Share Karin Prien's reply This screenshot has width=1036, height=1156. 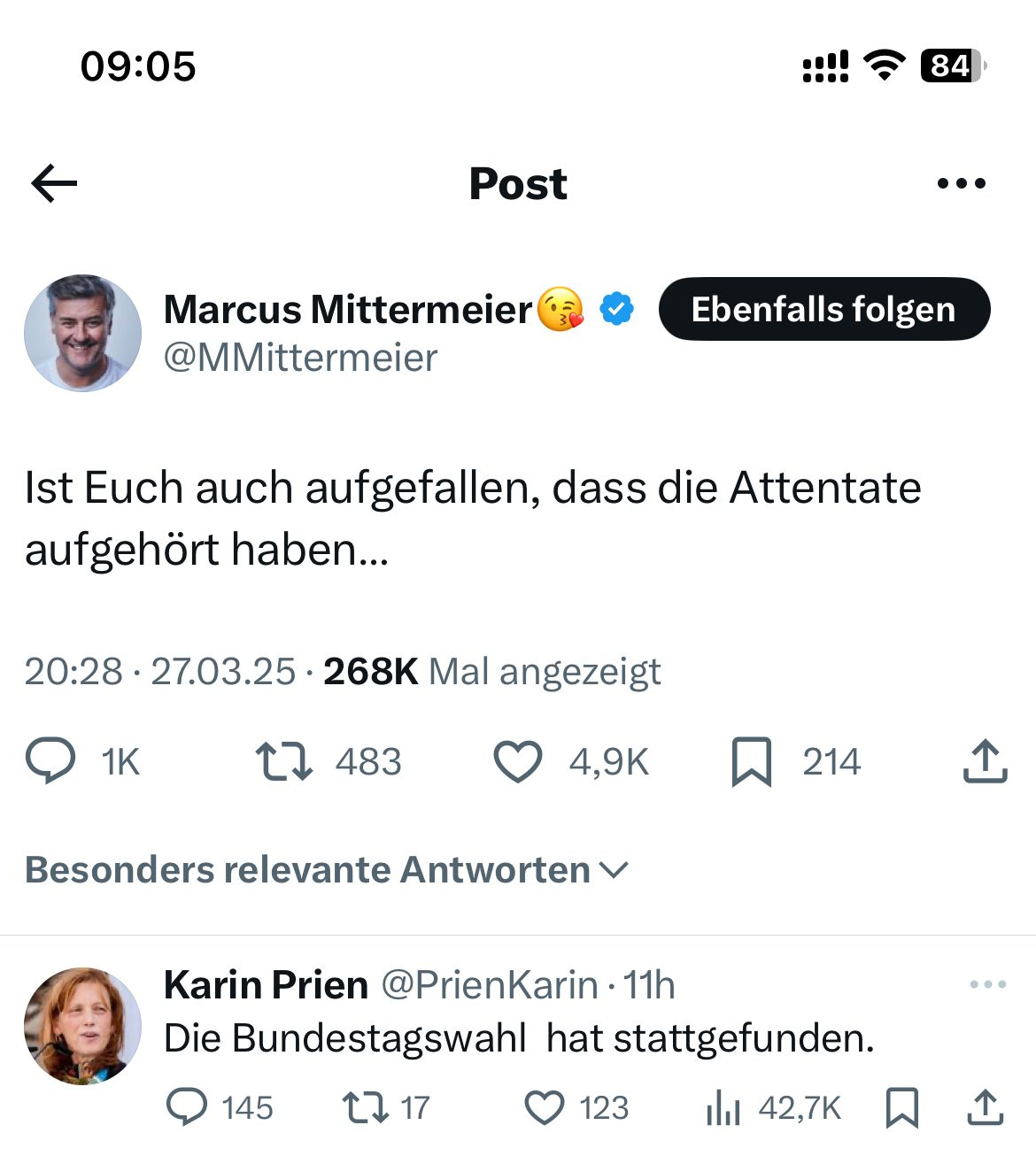[985, 1107]
